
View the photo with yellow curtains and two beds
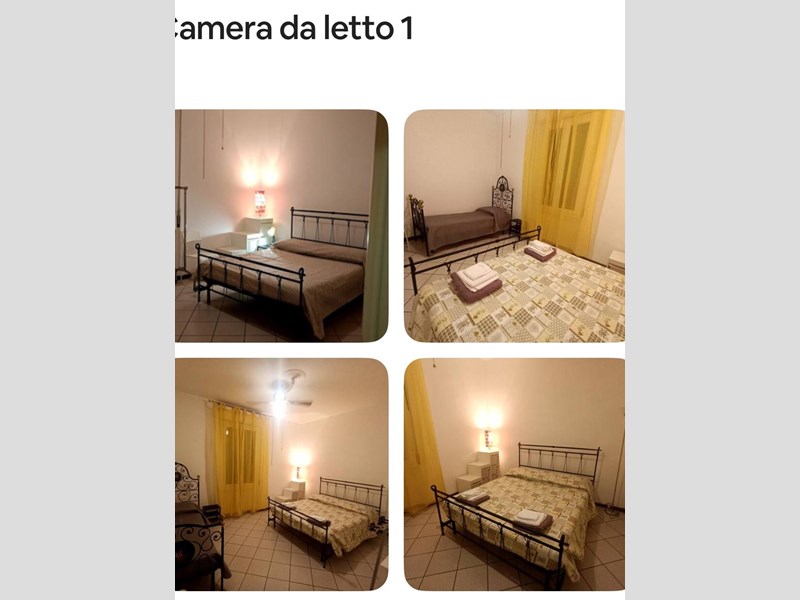[514, 226]
